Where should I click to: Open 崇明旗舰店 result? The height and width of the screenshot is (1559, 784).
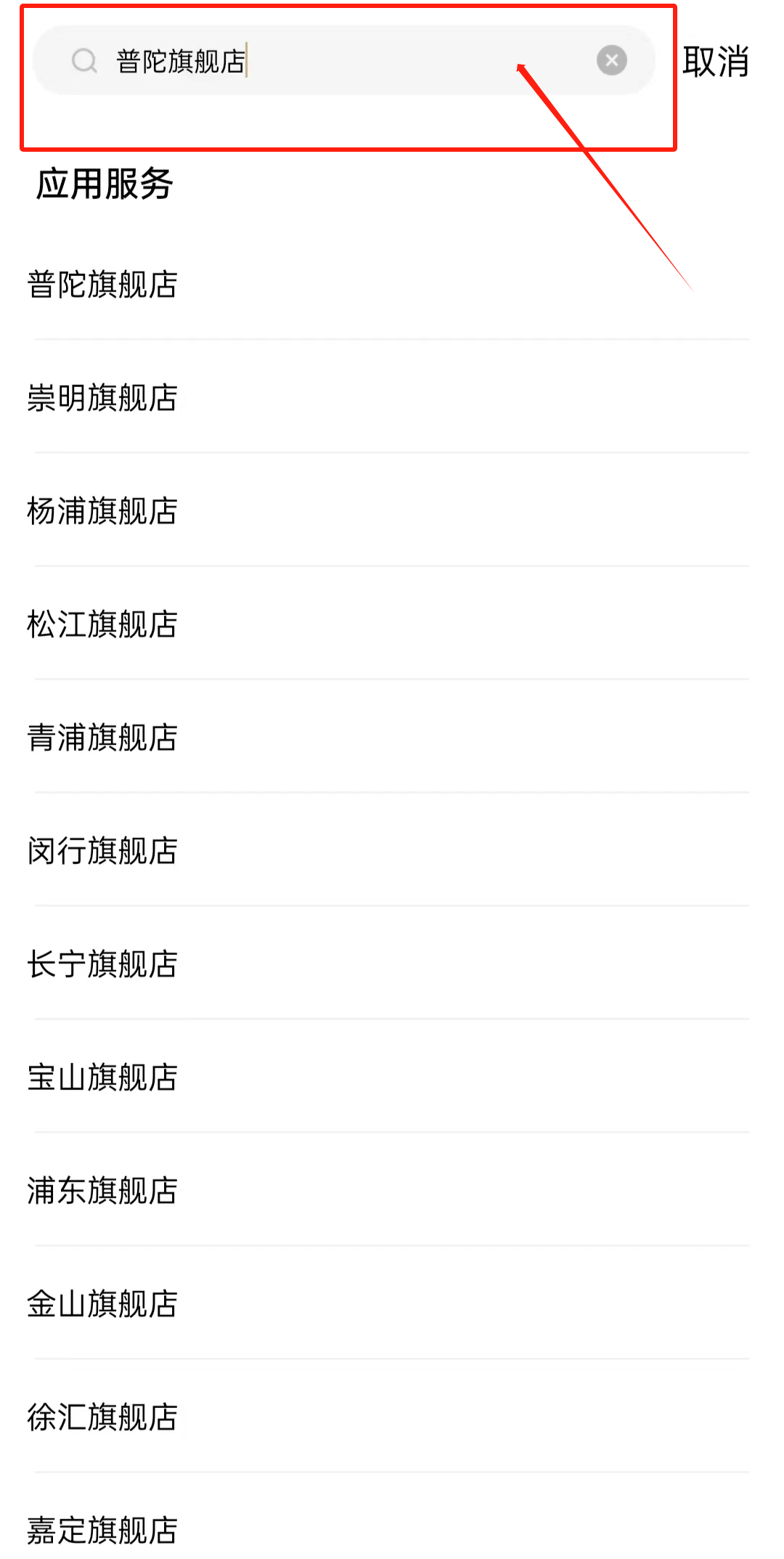pyautogui.click(x=103, y=398)
